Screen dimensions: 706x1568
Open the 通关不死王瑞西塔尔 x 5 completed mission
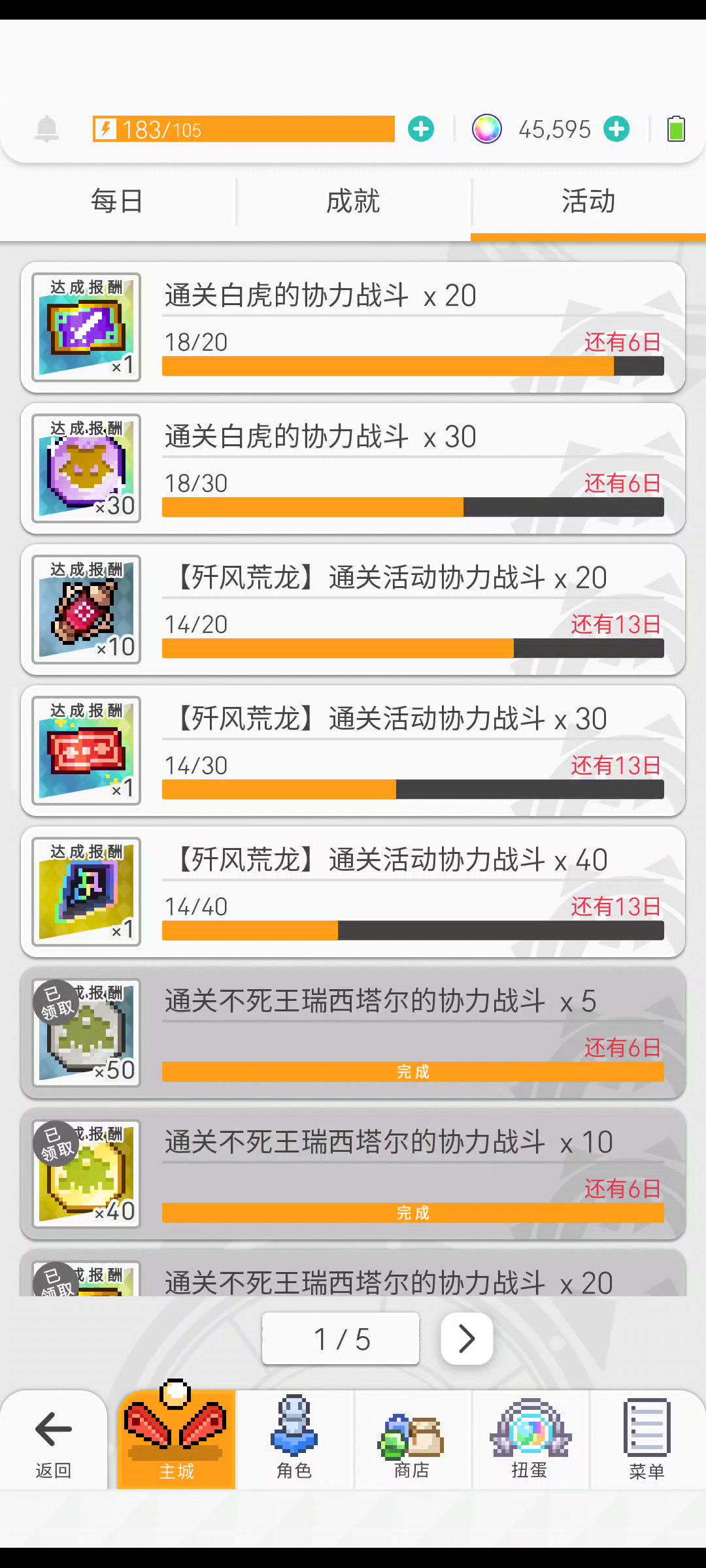click(x=353, y=1033)
